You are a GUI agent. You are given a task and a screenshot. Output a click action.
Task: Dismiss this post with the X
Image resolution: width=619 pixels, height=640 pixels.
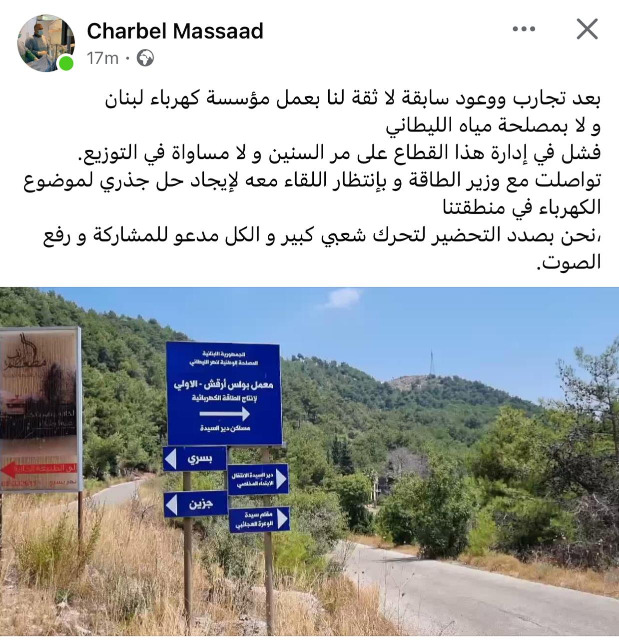pyautogui.click(x=587, y=30)
